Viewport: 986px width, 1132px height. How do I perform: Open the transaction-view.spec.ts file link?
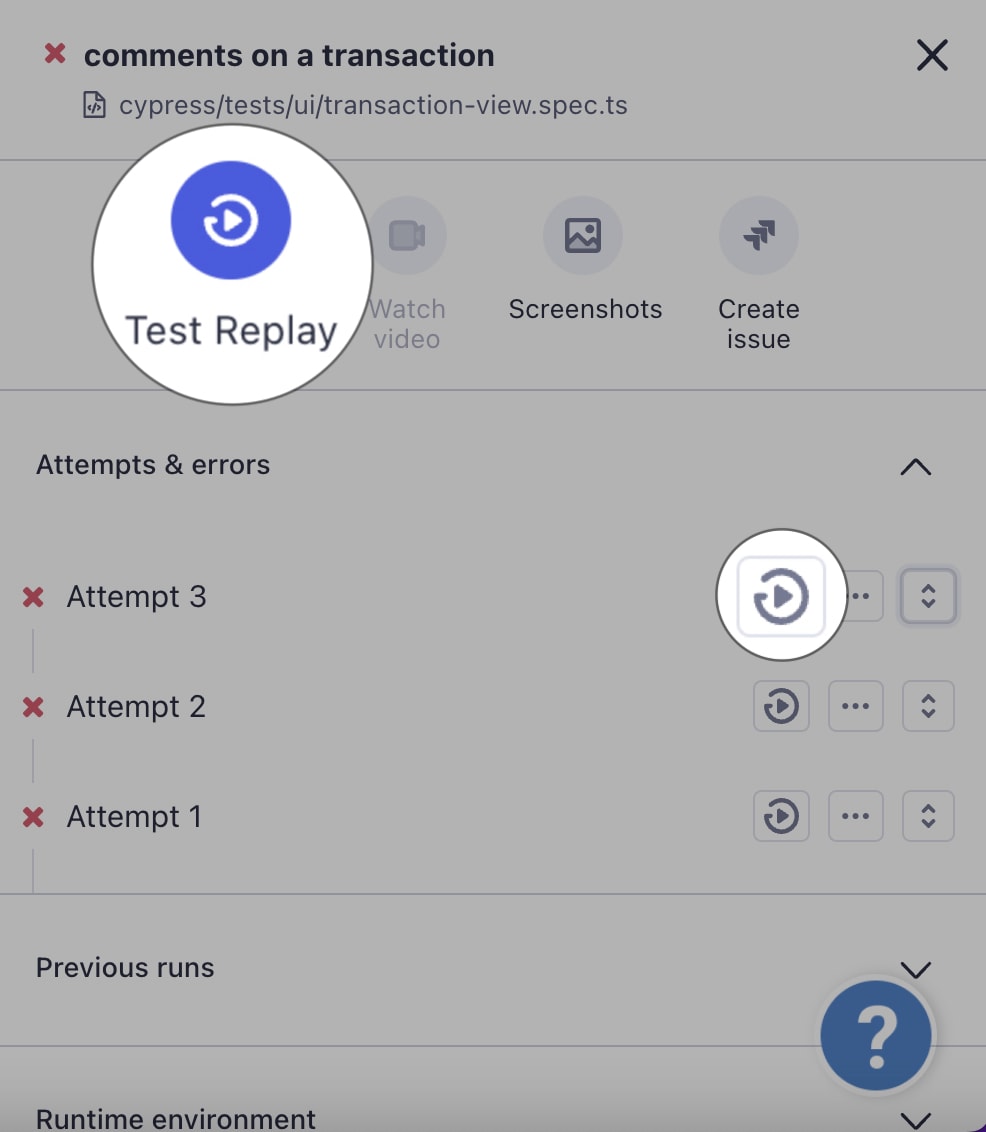(372, 105)
